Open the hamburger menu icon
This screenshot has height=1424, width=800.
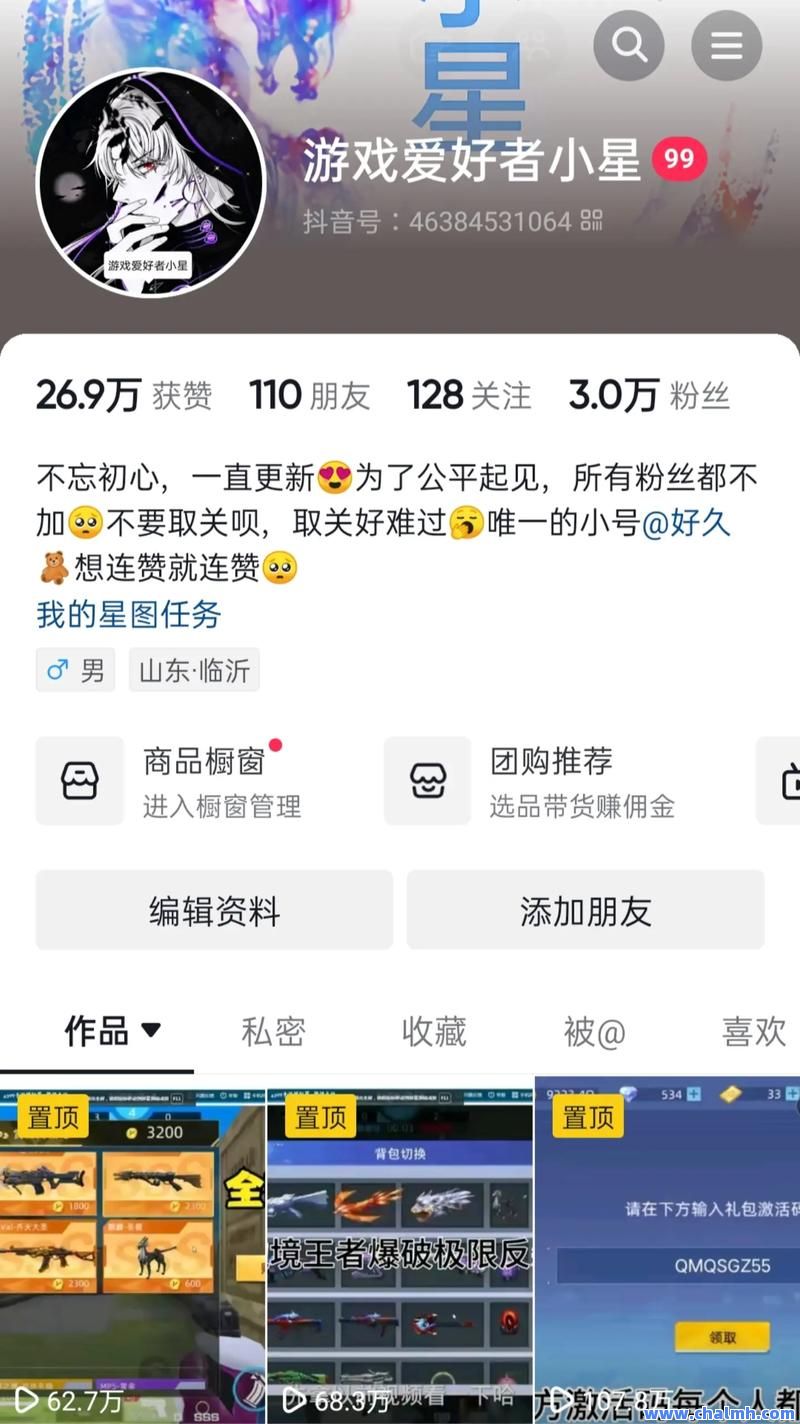[x=727, y=45]
